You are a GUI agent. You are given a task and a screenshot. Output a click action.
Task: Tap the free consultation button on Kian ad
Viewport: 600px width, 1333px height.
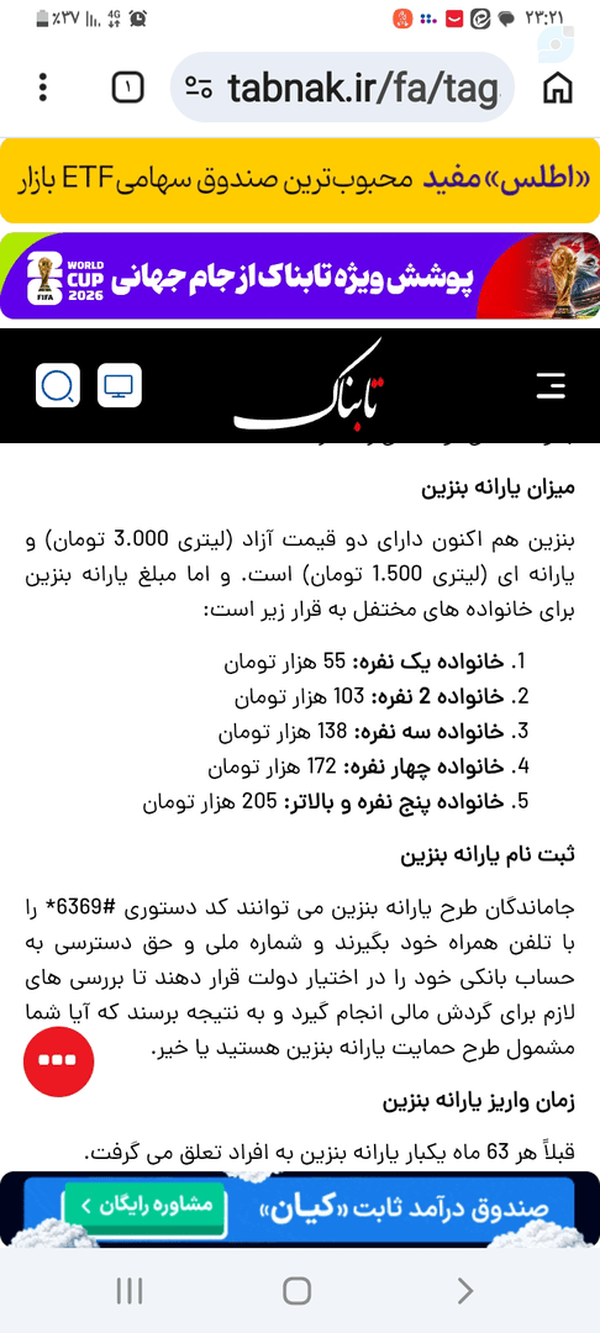pos(146,1204)
